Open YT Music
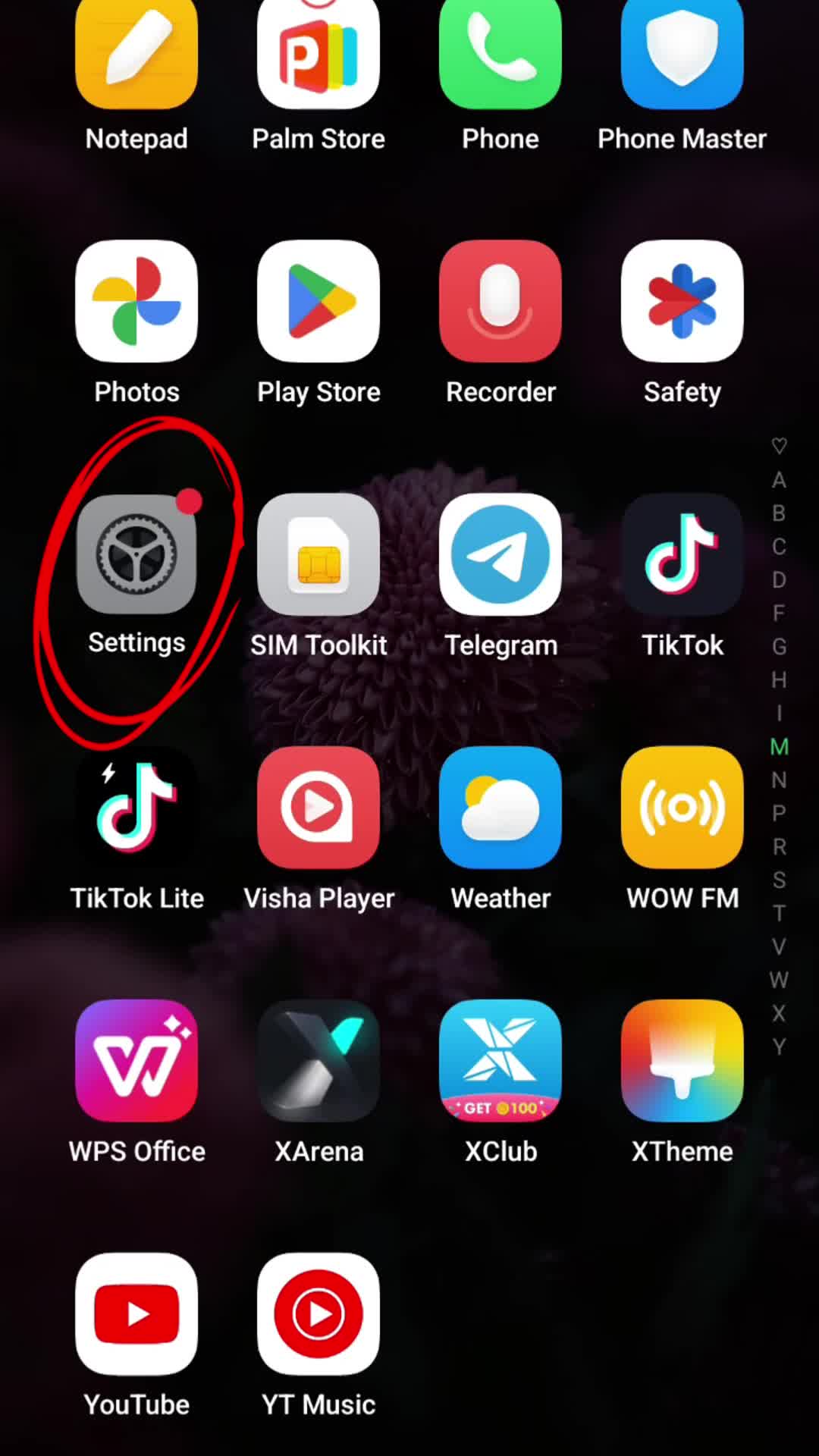Screen dimensions: 819x1456 [318, 1314]
